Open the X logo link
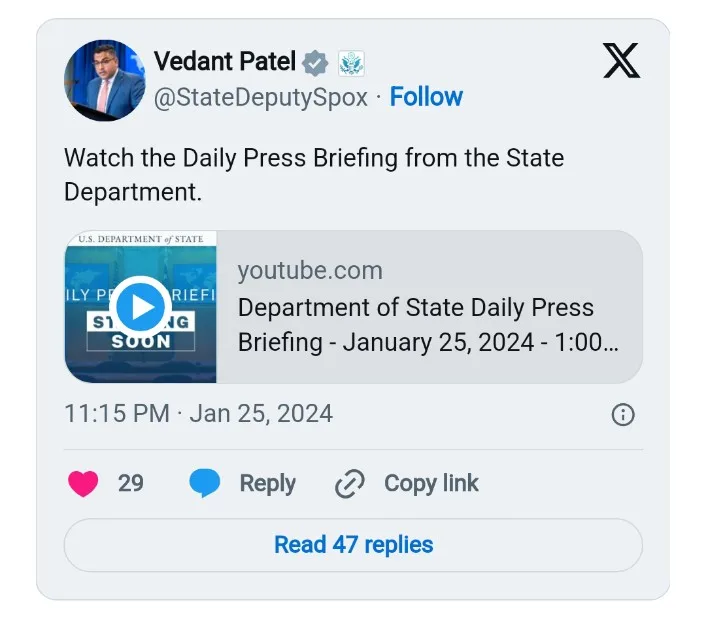The image size is (706, 628). 621,62
